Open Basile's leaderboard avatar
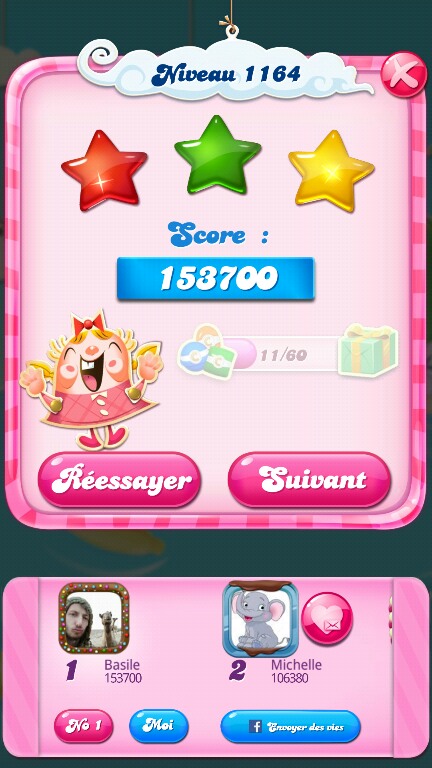The image size is (432, 768). [x=94, y=618]
